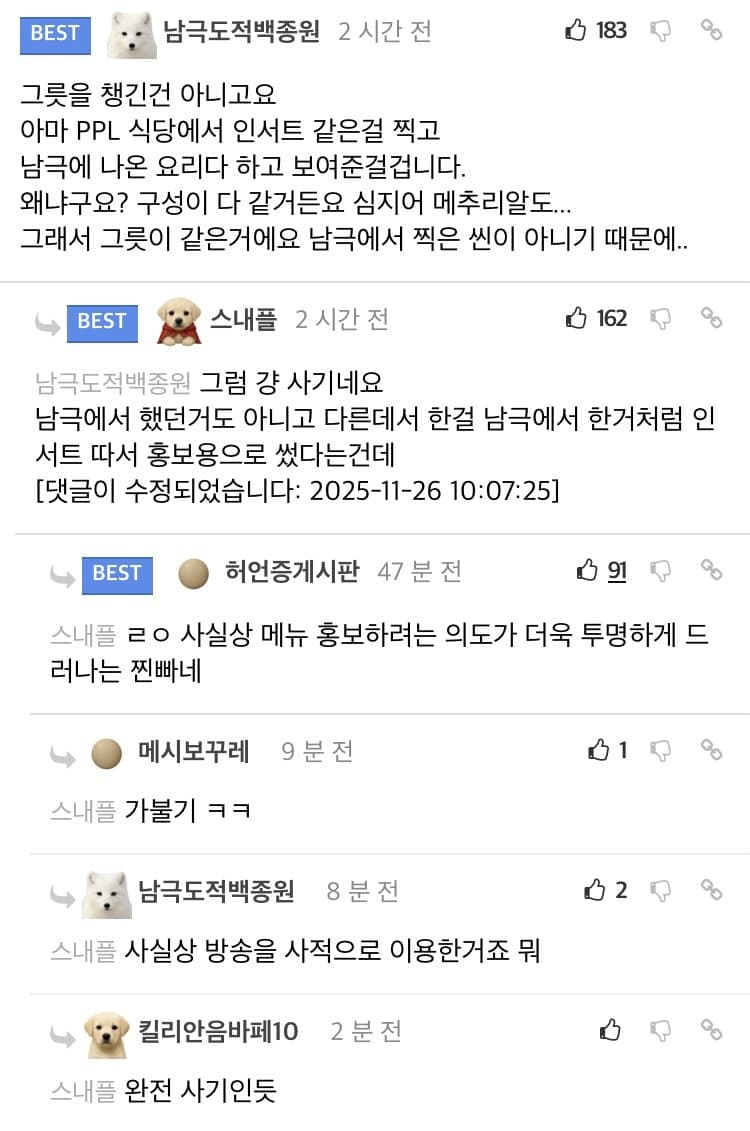Dislike 킬리안음바페10's reply
Image resolution: width=750 pixels, height=1131 pixels.
(661, 1029)
